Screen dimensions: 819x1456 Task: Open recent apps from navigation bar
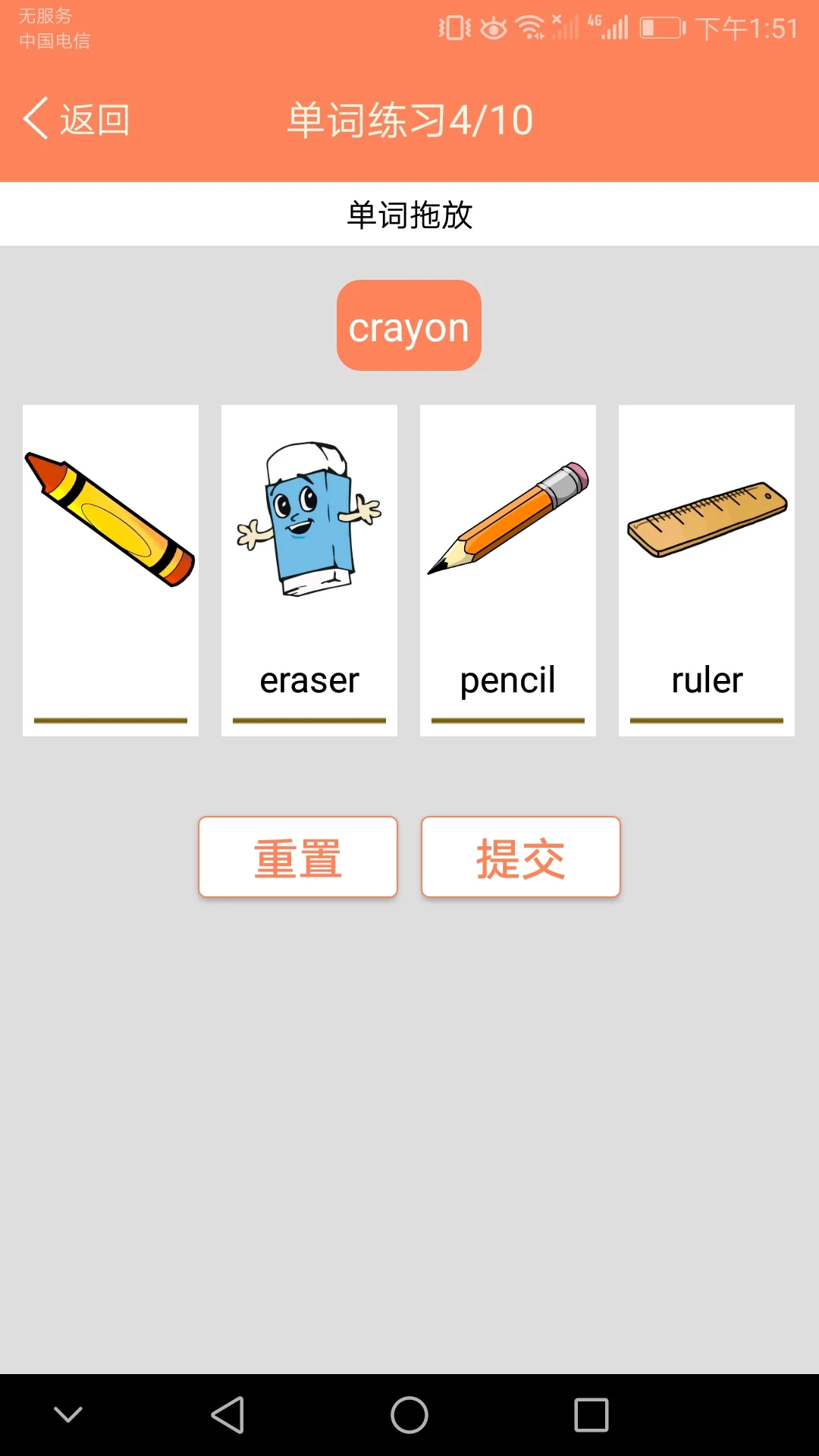(x=591, y=1415)
